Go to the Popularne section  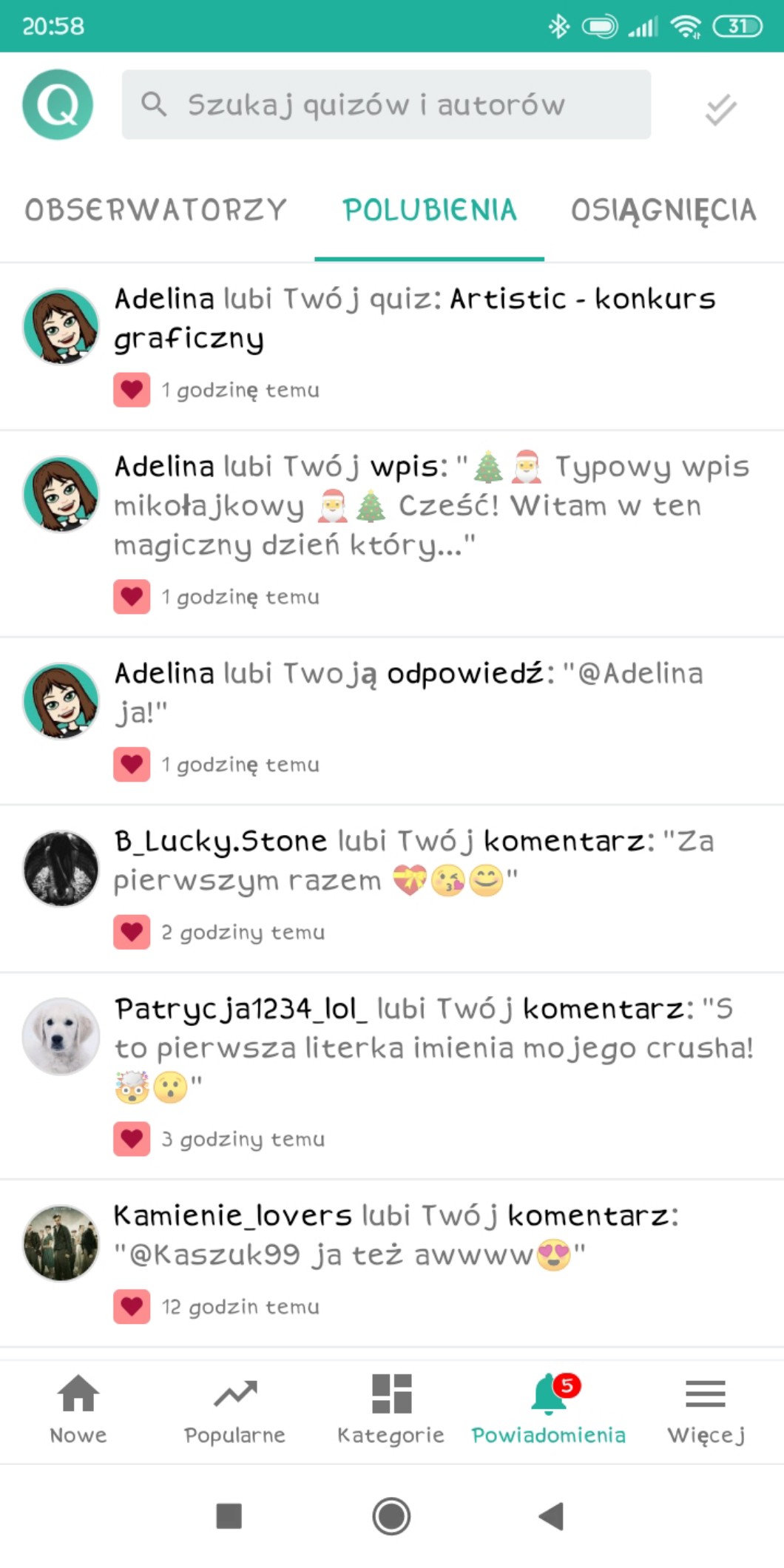click(235, 1408)
